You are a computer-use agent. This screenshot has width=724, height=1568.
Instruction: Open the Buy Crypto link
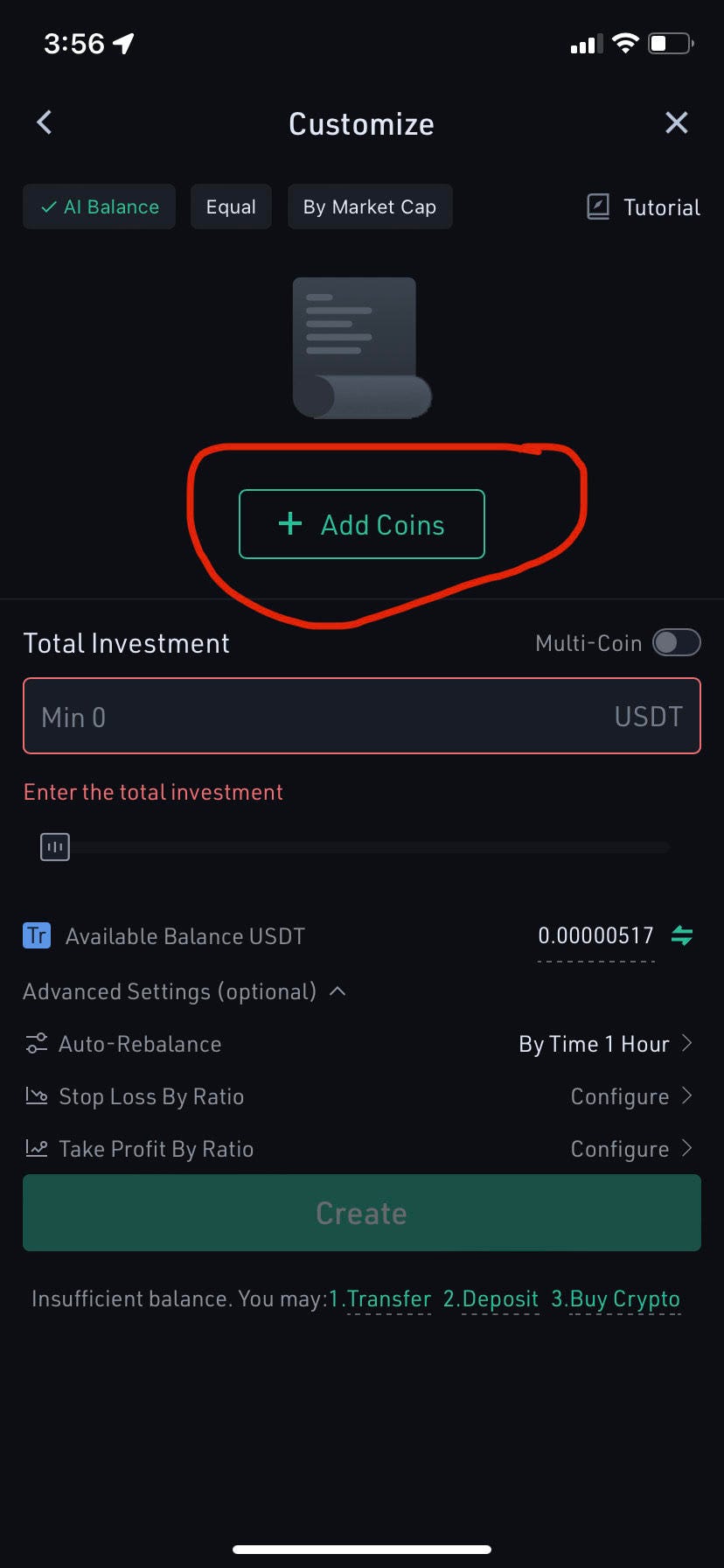click(x=616, y=1299)
